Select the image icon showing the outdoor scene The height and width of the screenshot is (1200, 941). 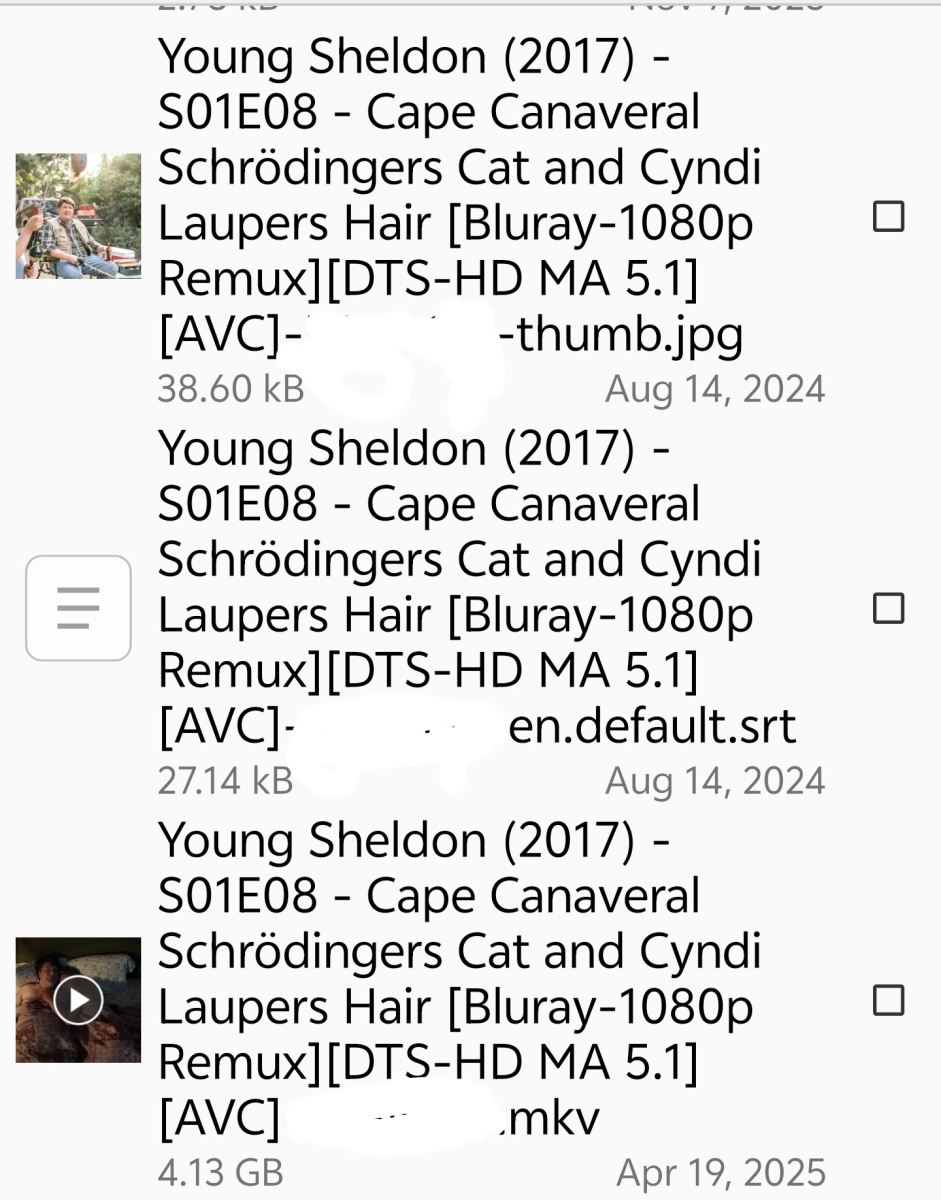78,213
